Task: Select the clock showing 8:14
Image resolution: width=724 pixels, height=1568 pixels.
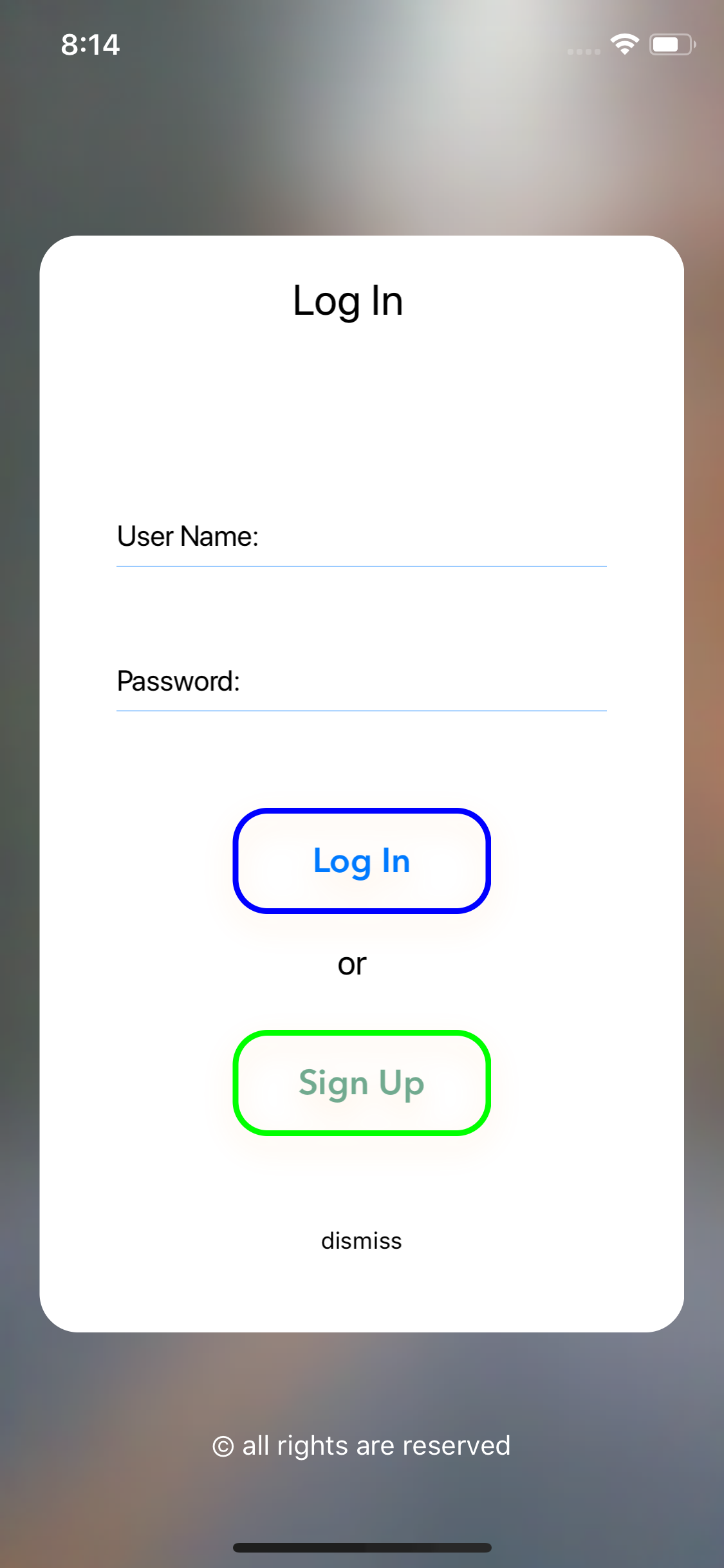Action: pos(90,45)
